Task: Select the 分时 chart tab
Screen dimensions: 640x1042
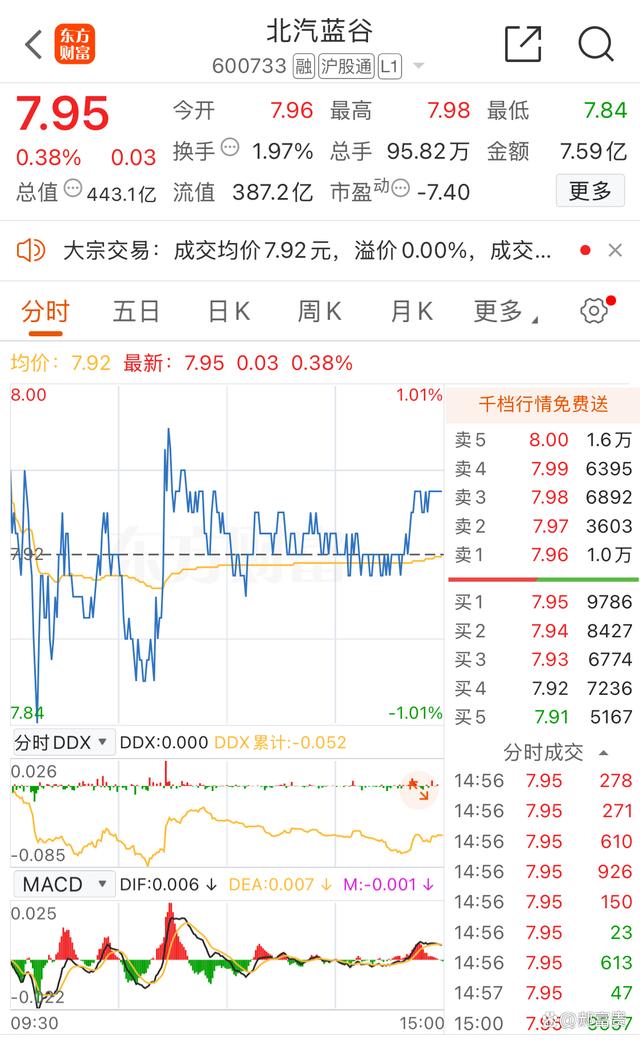Action: (45, 311)
